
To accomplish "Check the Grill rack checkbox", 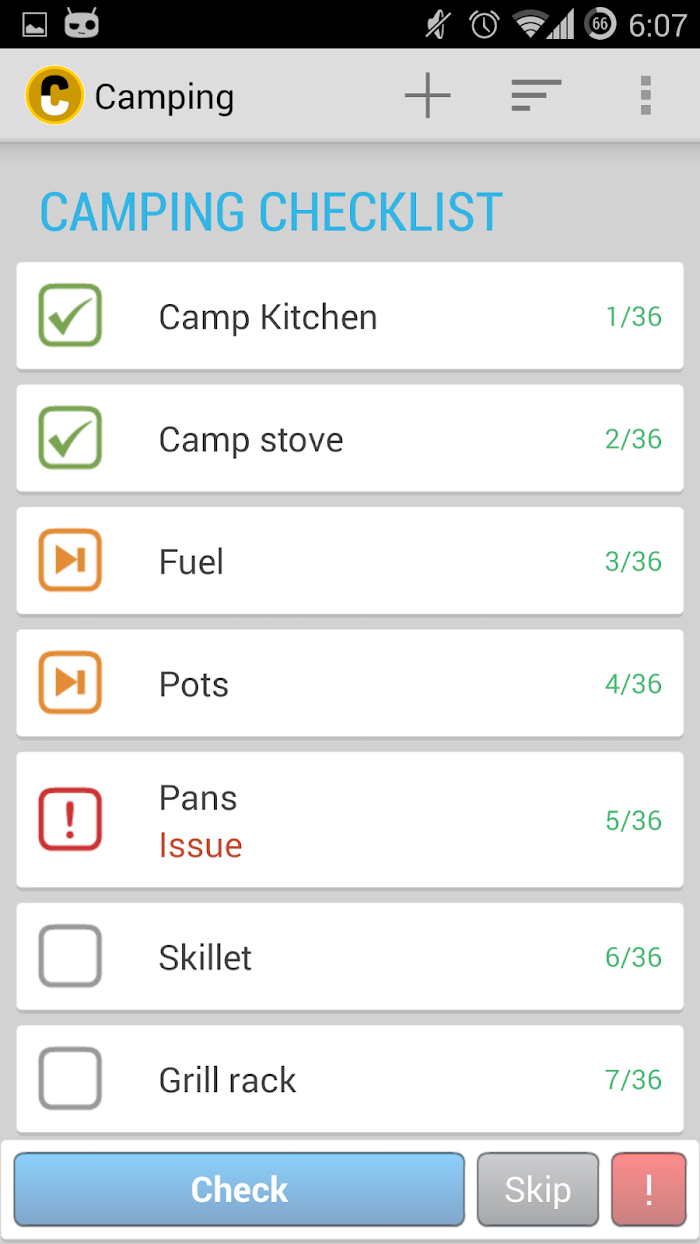I will coord(70,1079).
